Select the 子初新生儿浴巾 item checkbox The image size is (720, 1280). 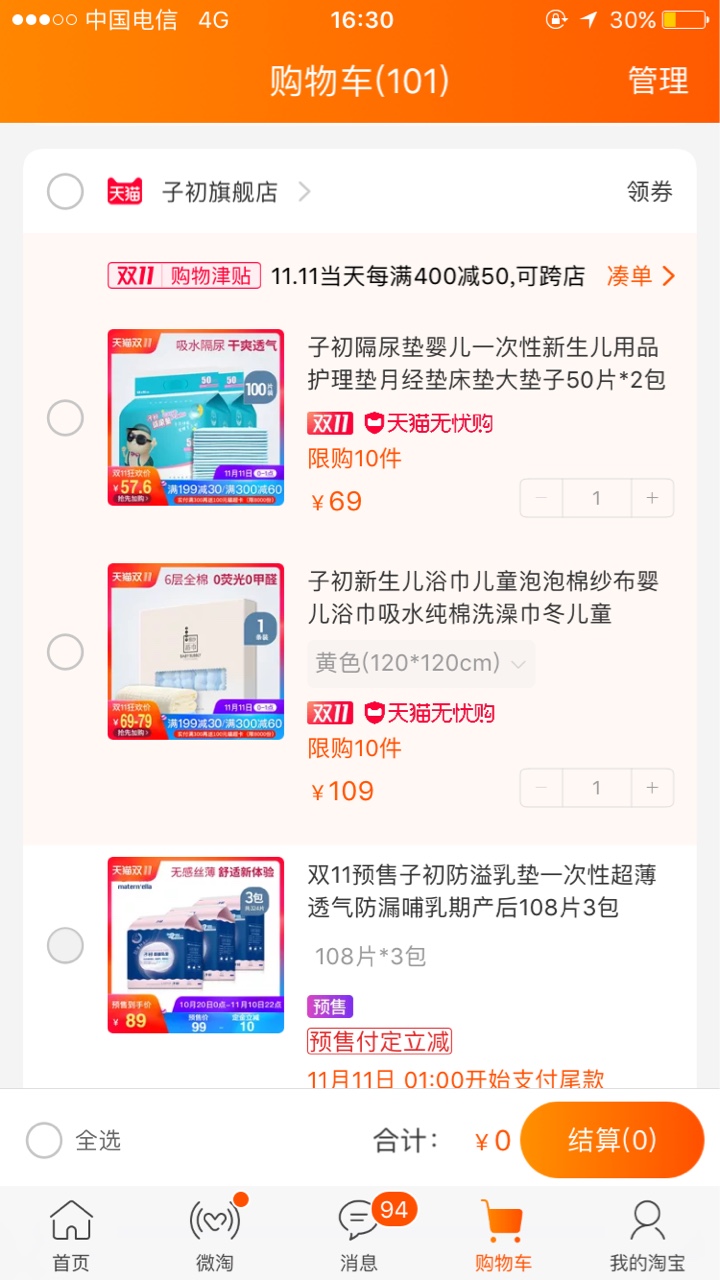point(65,652)
